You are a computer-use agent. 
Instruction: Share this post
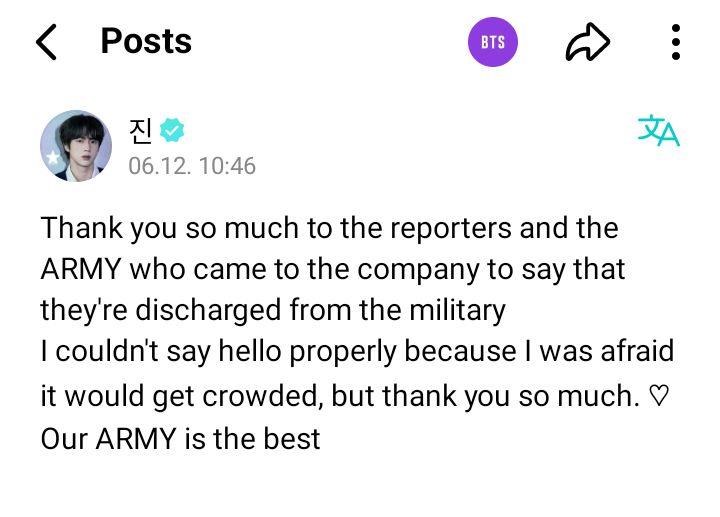point(587,42)
